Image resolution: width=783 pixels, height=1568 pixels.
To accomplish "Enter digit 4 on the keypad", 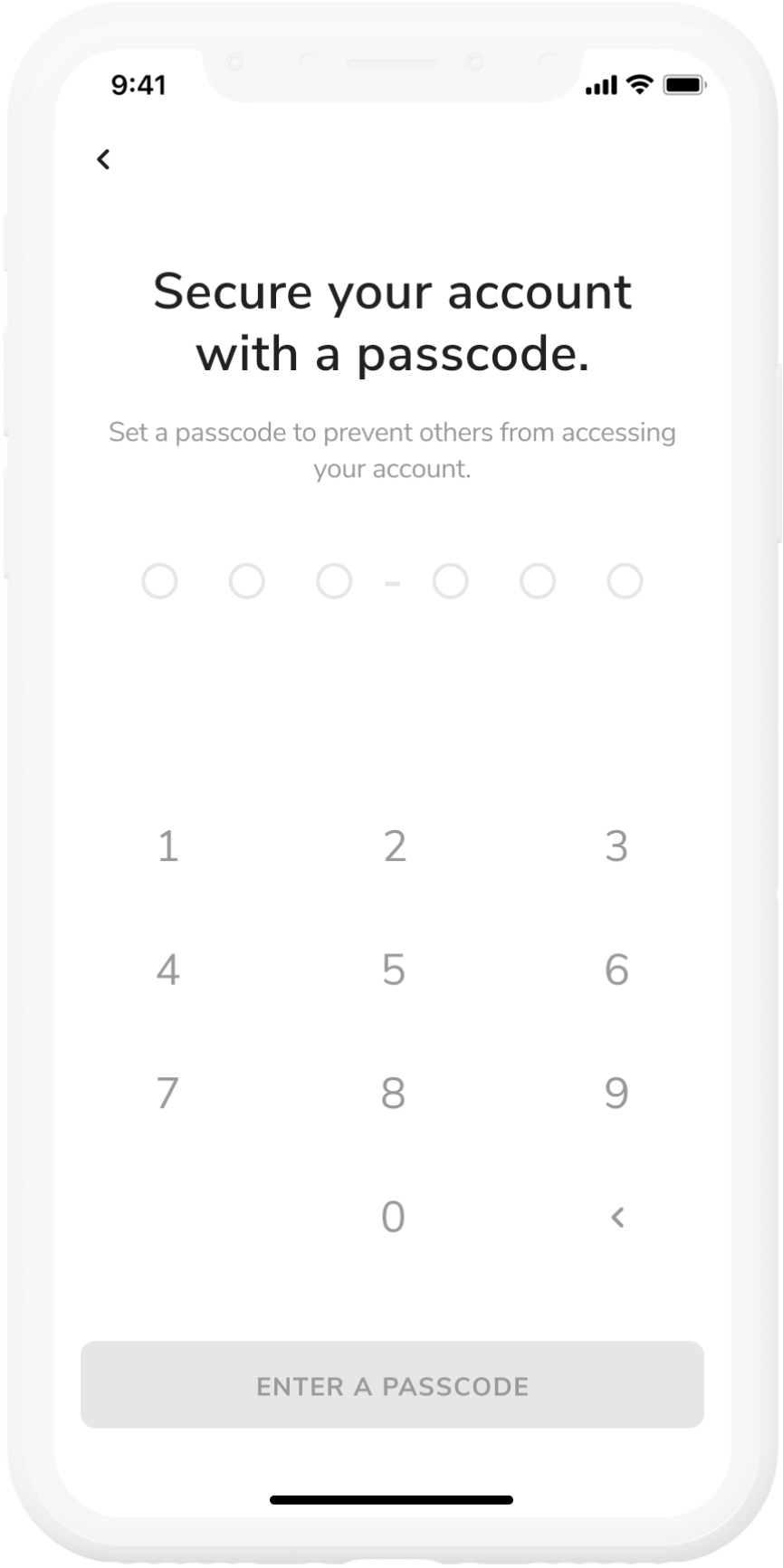I will coord(167,970).
